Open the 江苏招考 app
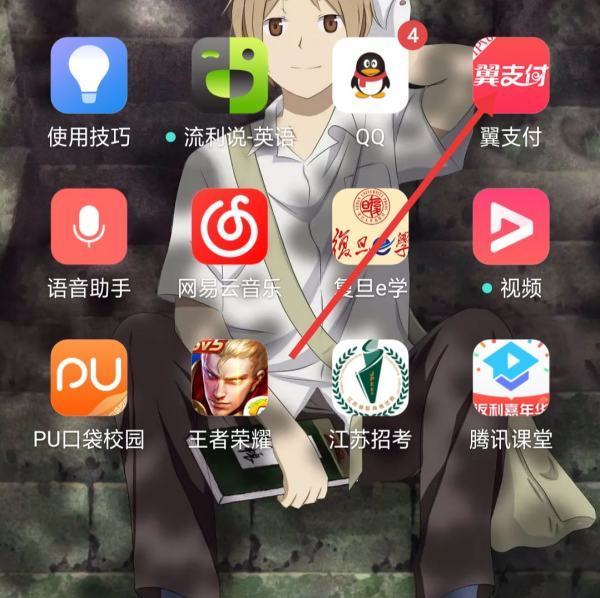The image size is (600, 598). click(x=370, y=378)
